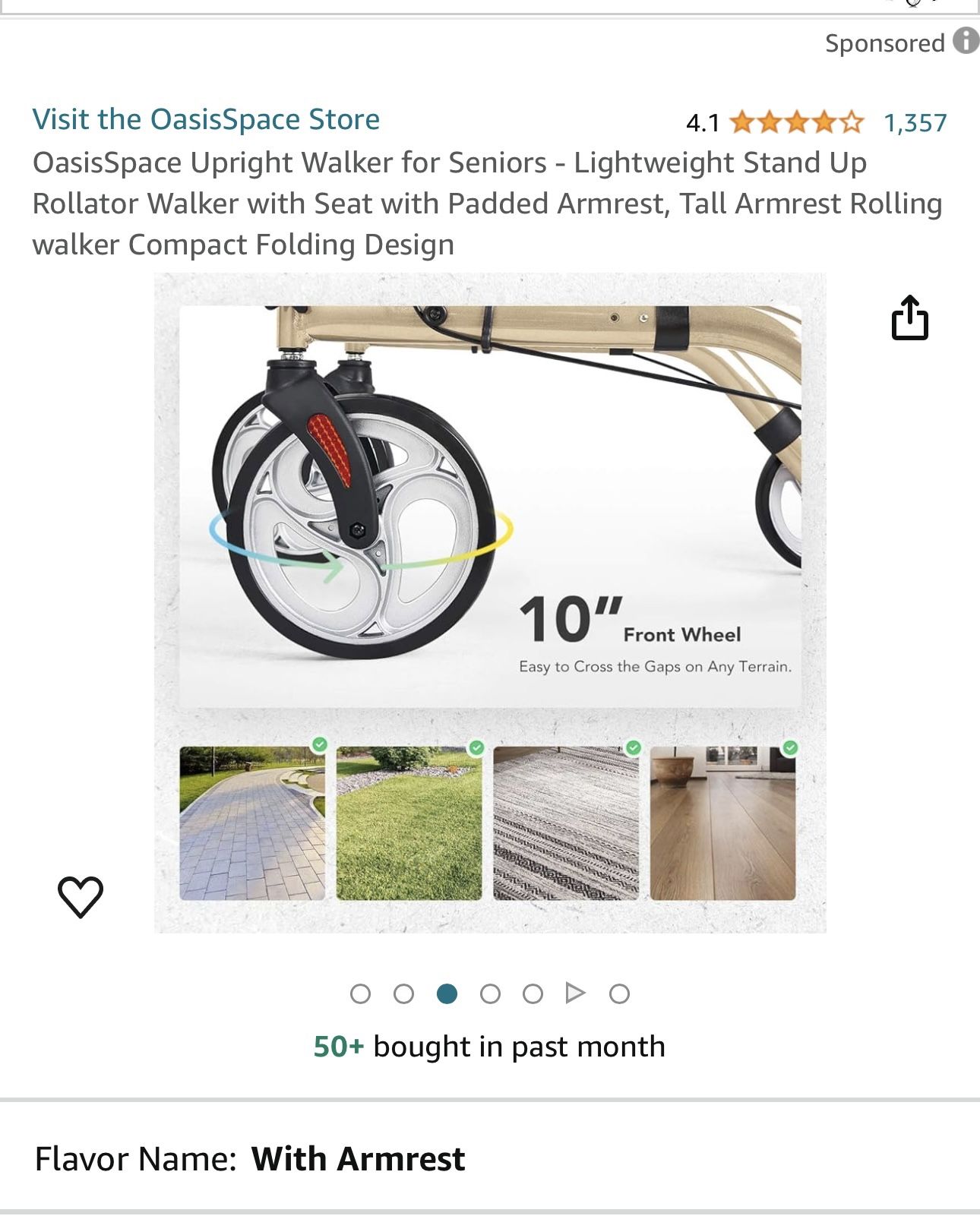Go to the fourth image dot
This screenshot has height=1216, width=980.
tap(490, 993)
